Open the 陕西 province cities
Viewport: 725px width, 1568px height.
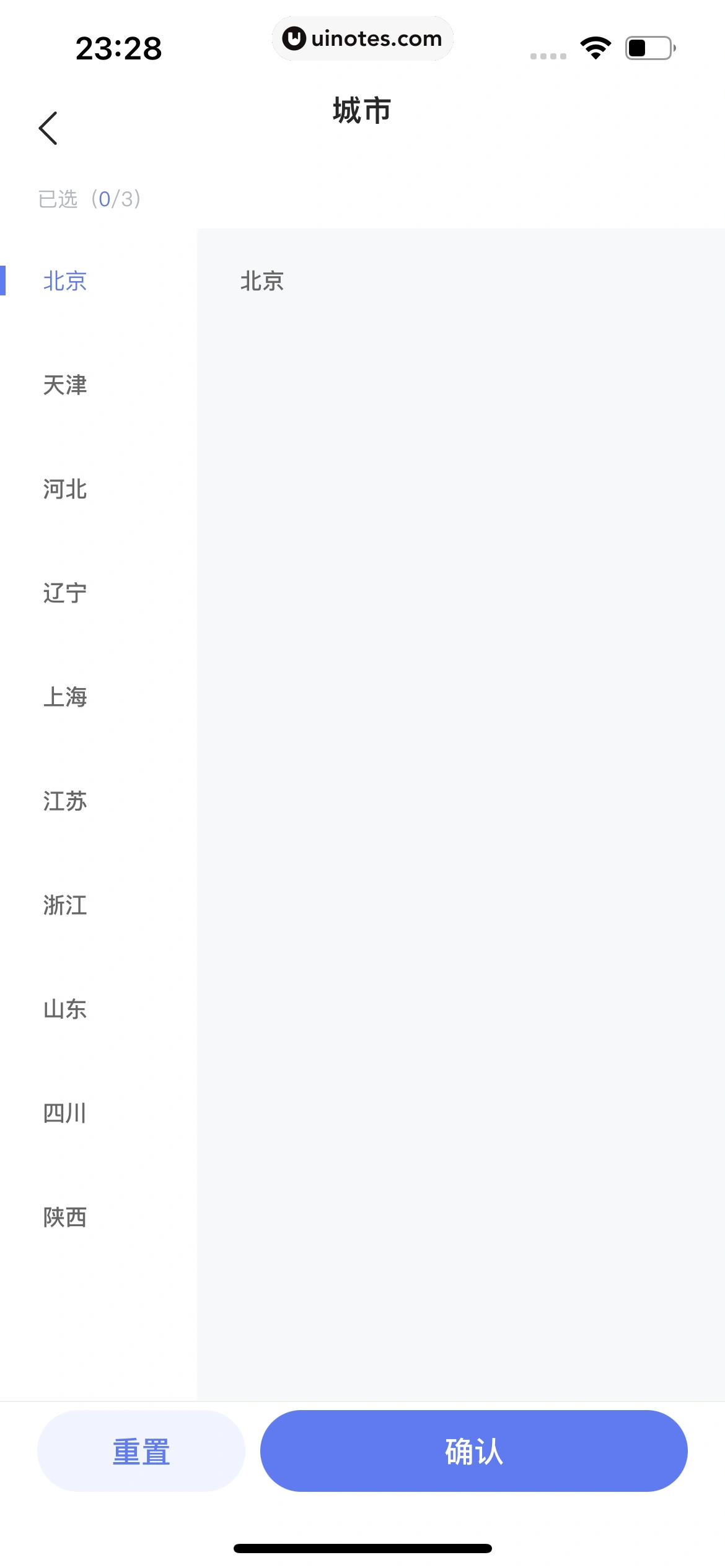click(65, 1217)
